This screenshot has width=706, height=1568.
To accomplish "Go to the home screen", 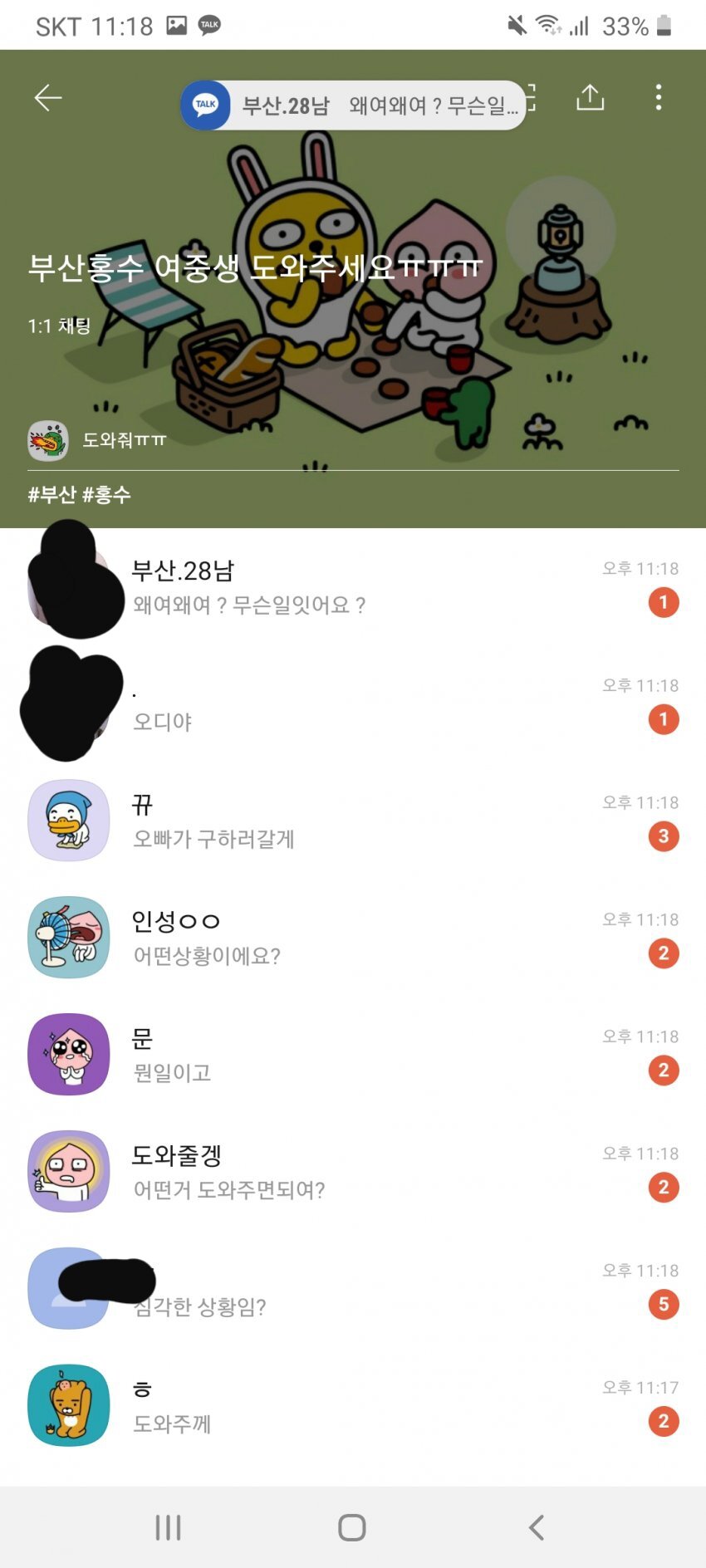I will [352, 1527].
